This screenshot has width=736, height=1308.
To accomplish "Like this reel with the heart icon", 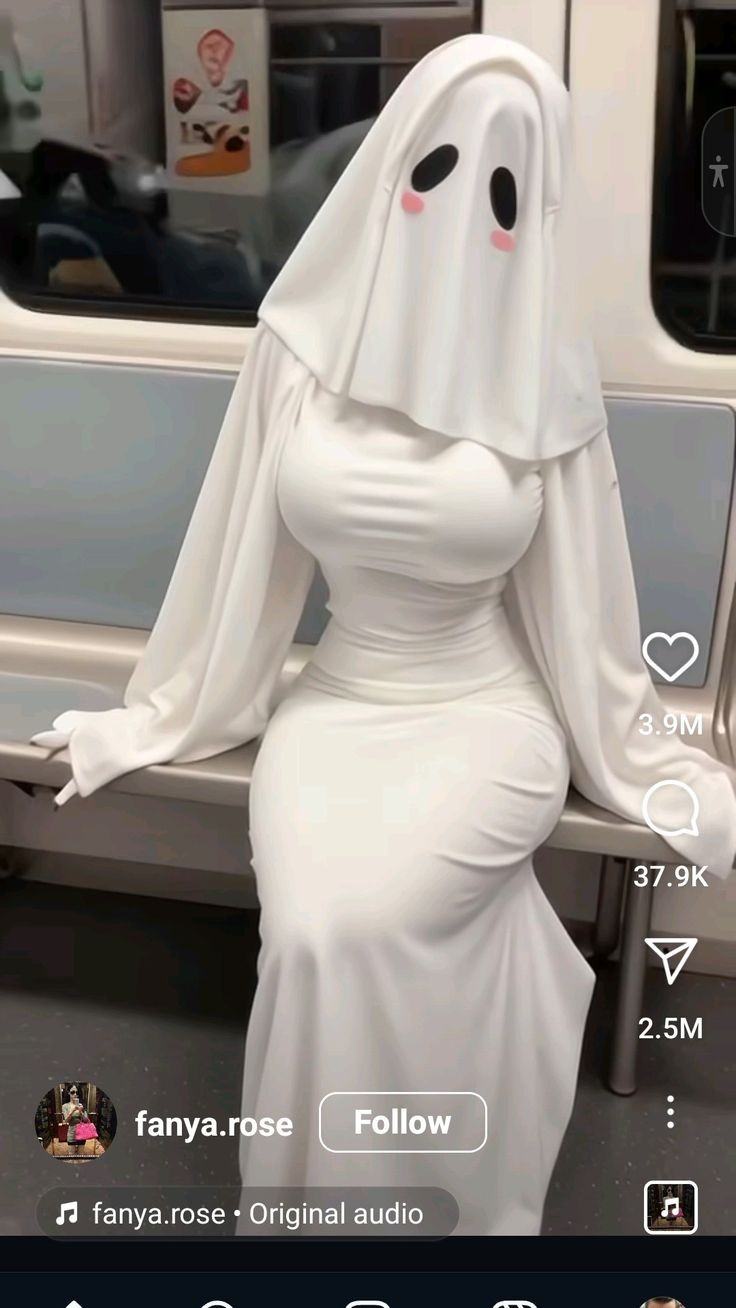I will (669, 658).
